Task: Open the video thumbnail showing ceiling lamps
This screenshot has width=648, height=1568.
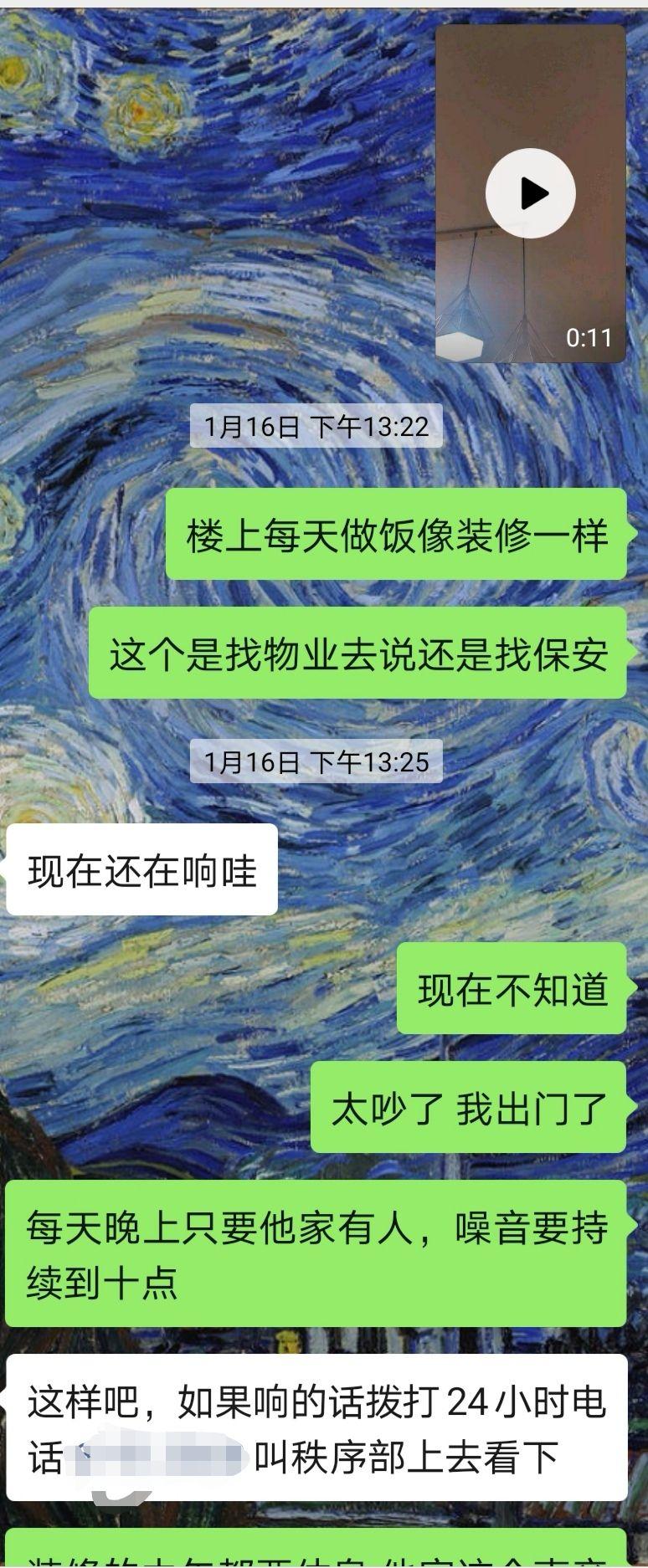Action: 530,192
